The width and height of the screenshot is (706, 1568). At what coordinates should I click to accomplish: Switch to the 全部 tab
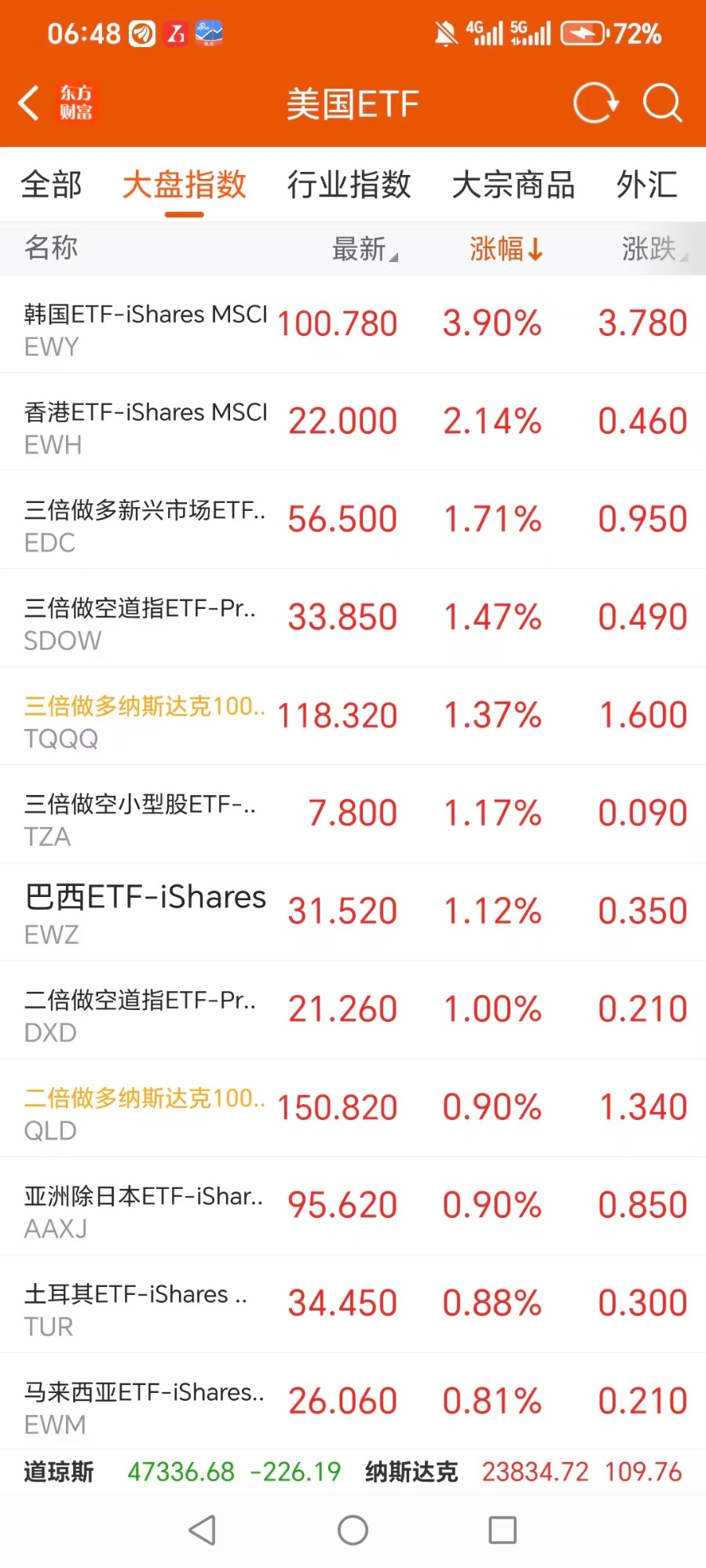click(x=51, y=185)
